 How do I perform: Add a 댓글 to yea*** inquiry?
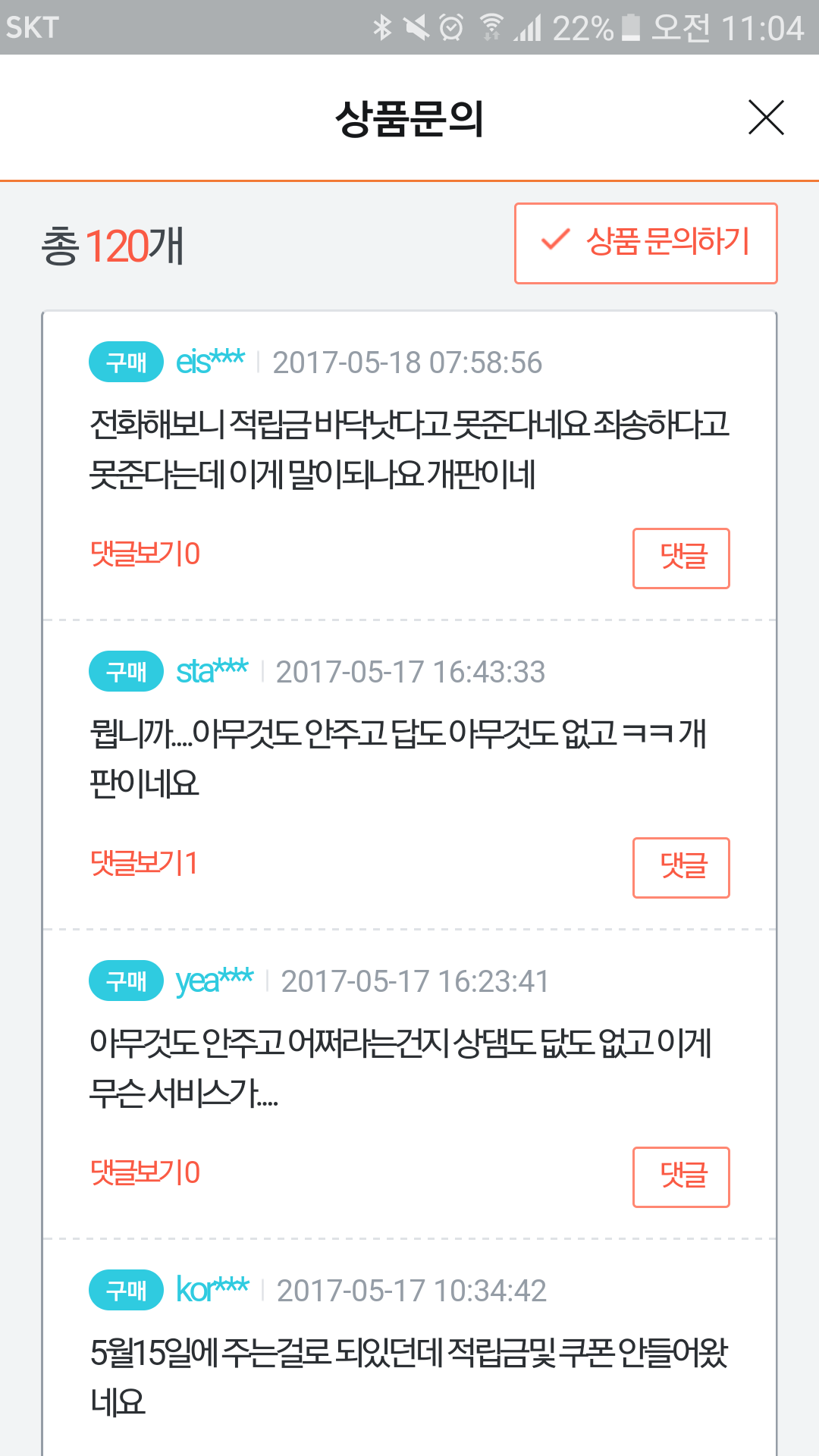point(681,1177)
